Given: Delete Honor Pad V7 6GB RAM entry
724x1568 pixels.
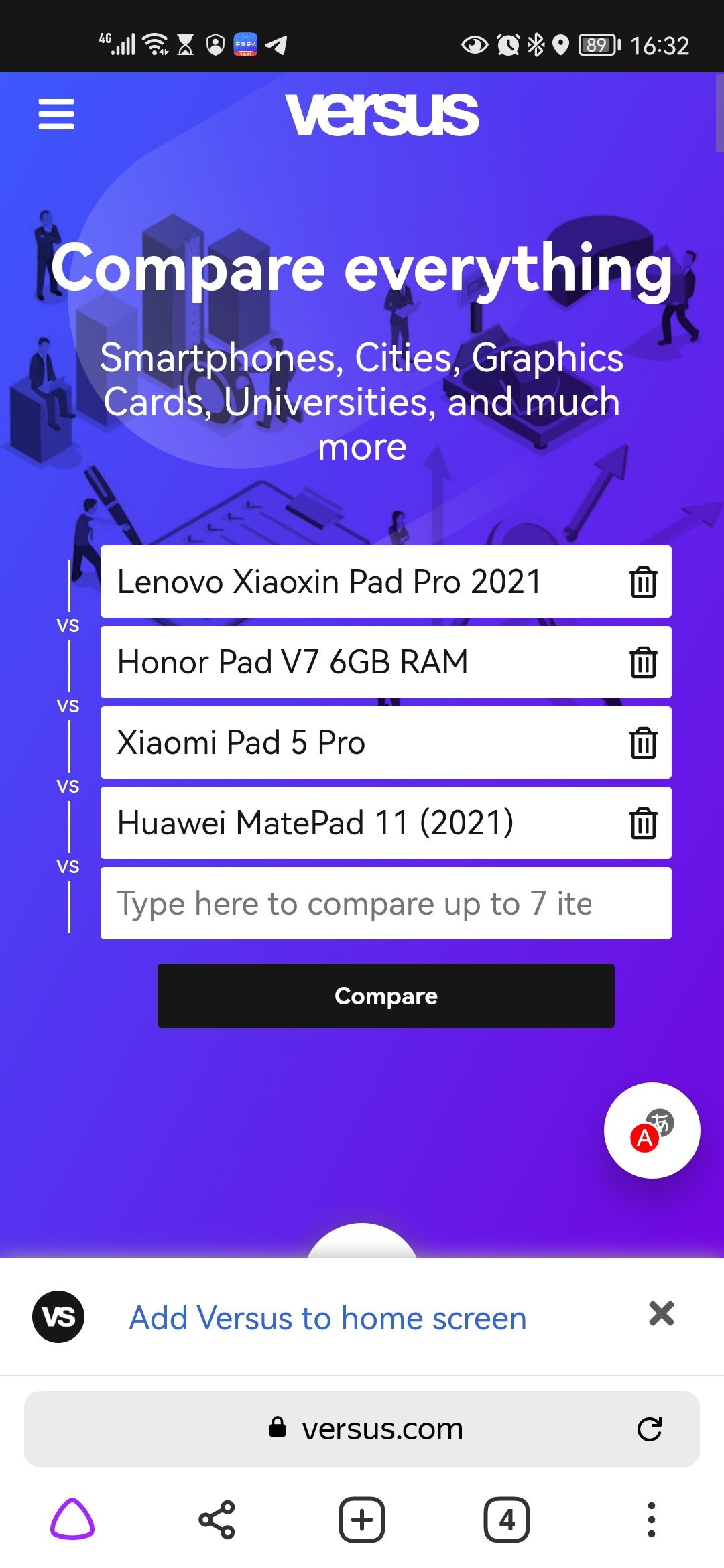Looking at the screenshot, I should 643,662.
